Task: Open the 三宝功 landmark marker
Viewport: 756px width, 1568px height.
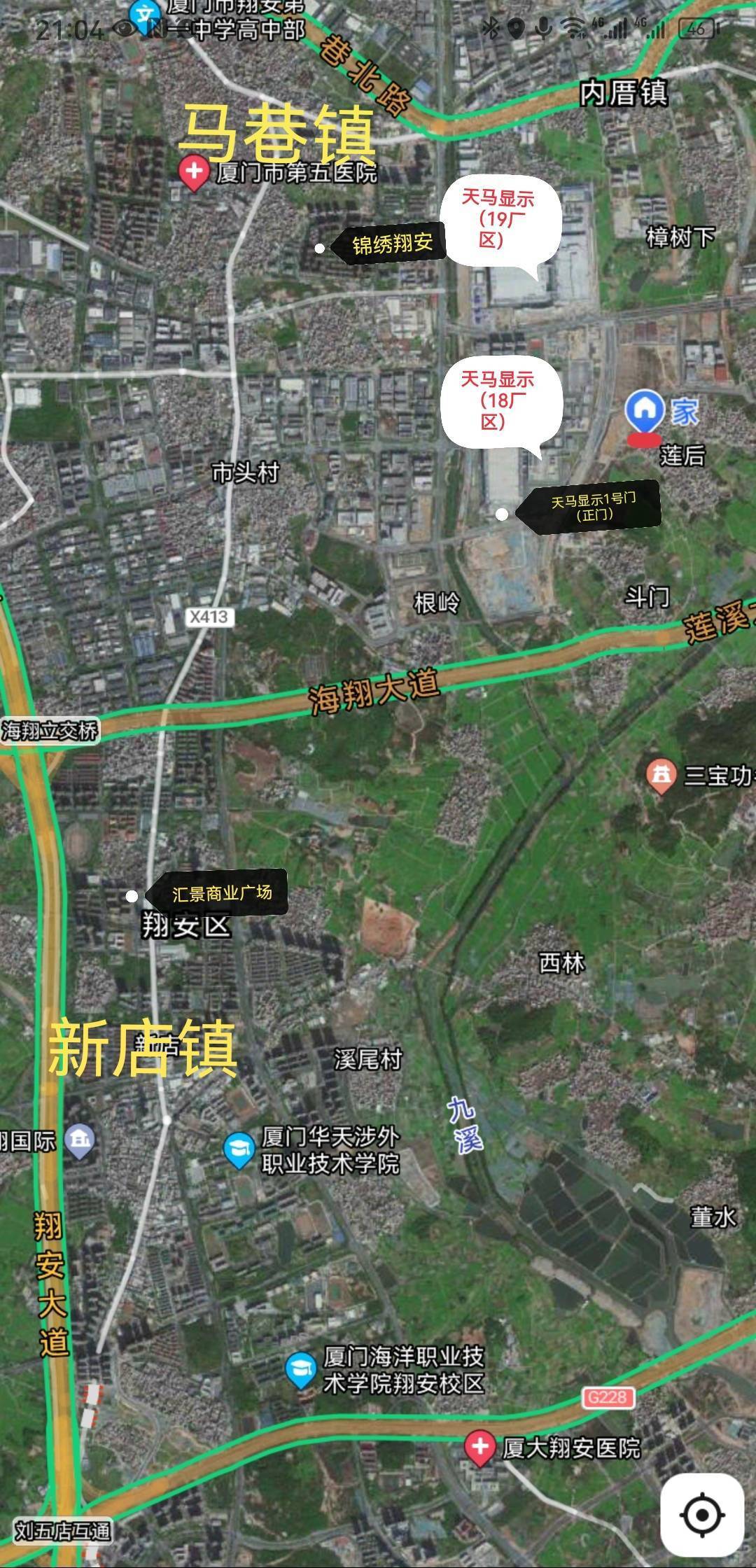Action: 661,775
